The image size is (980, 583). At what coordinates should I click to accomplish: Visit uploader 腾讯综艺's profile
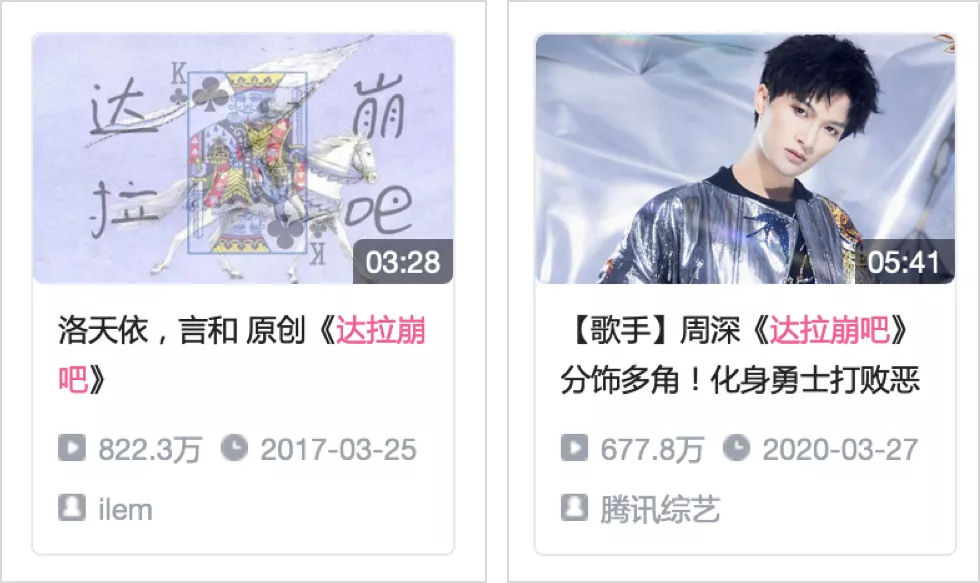[659, 509]
